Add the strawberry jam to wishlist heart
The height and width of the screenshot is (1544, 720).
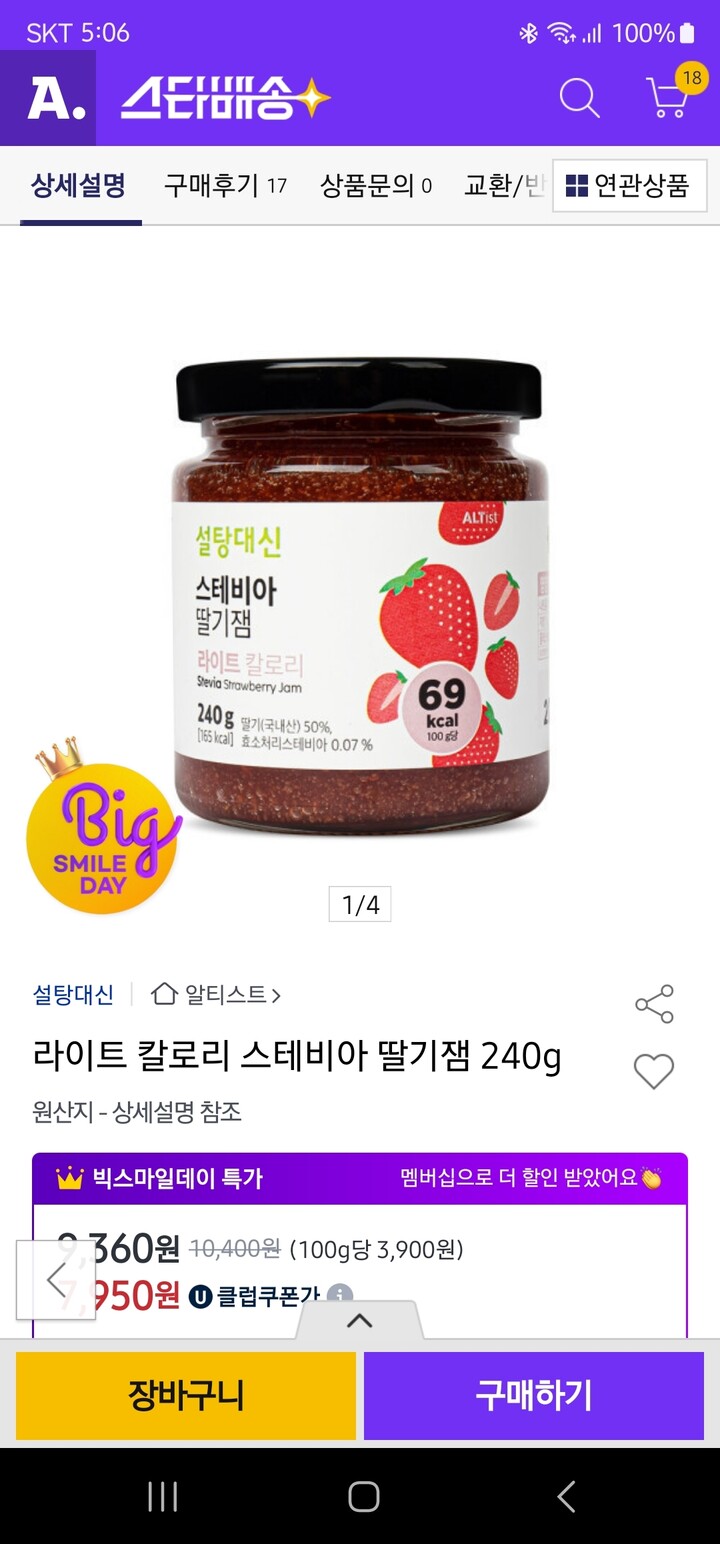[654, 1071]
